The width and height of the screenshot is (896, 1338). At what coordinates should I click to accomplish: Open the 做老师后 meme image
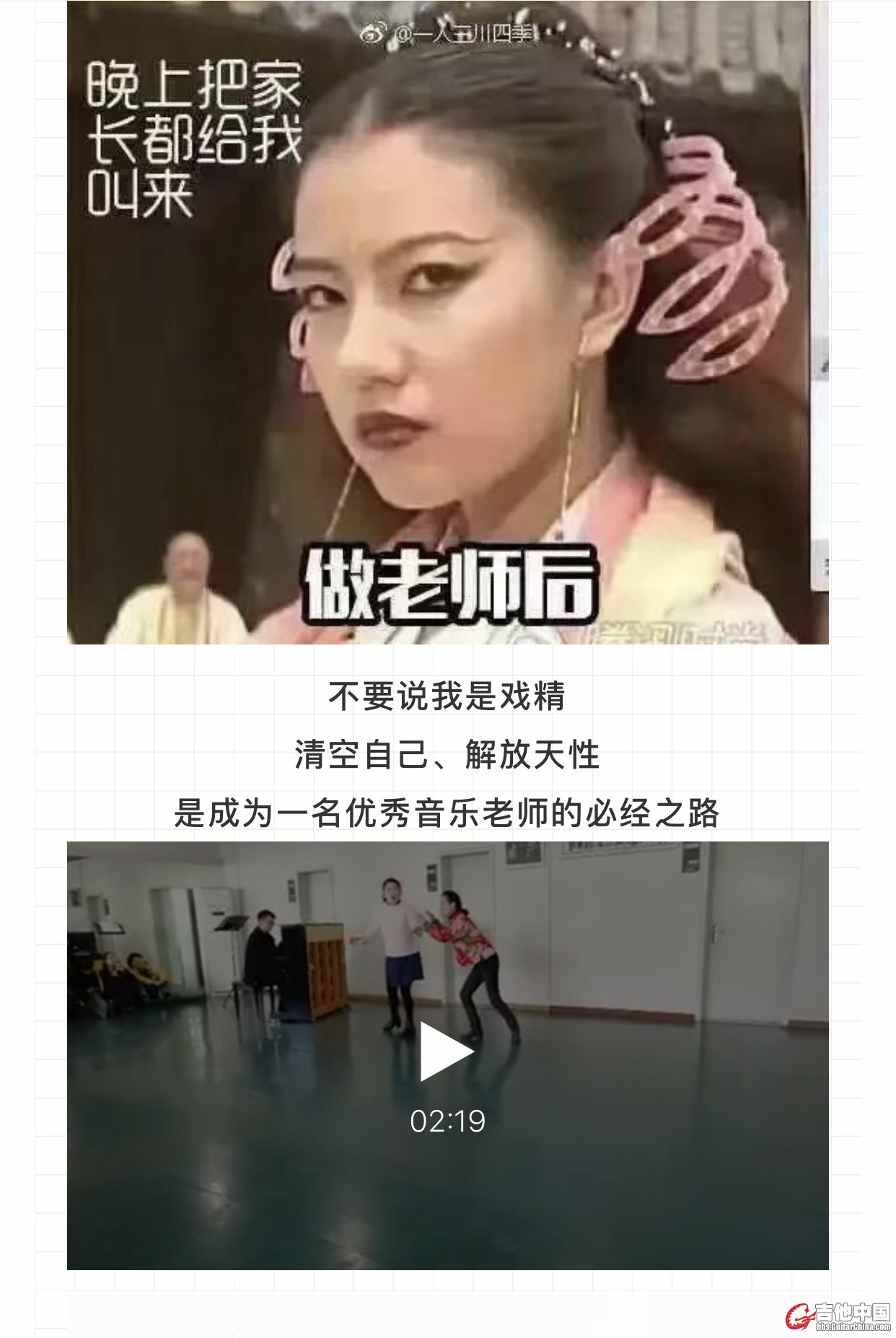(x=447, y=322)
